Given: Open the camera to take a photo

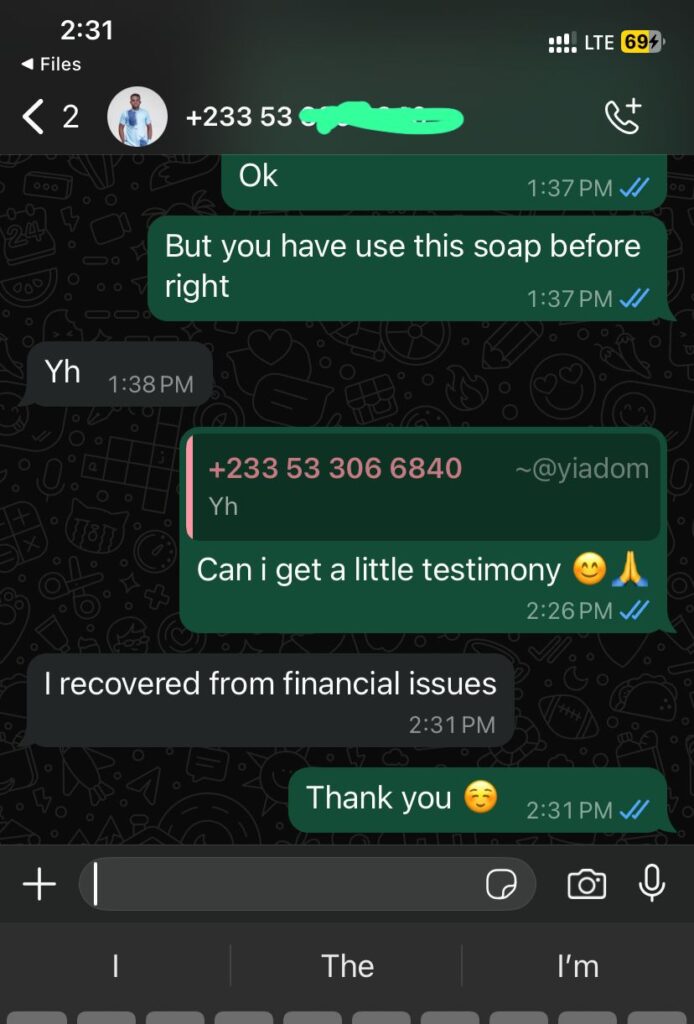Looking at the screenshot, I should coord(586,884).
